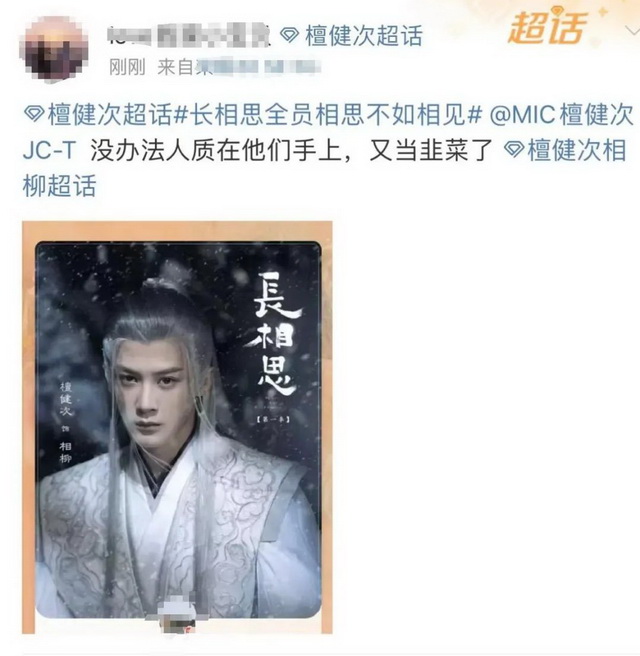Open 檀健次超话 tag beside the username
640x656 pixels.
(350, 36)
